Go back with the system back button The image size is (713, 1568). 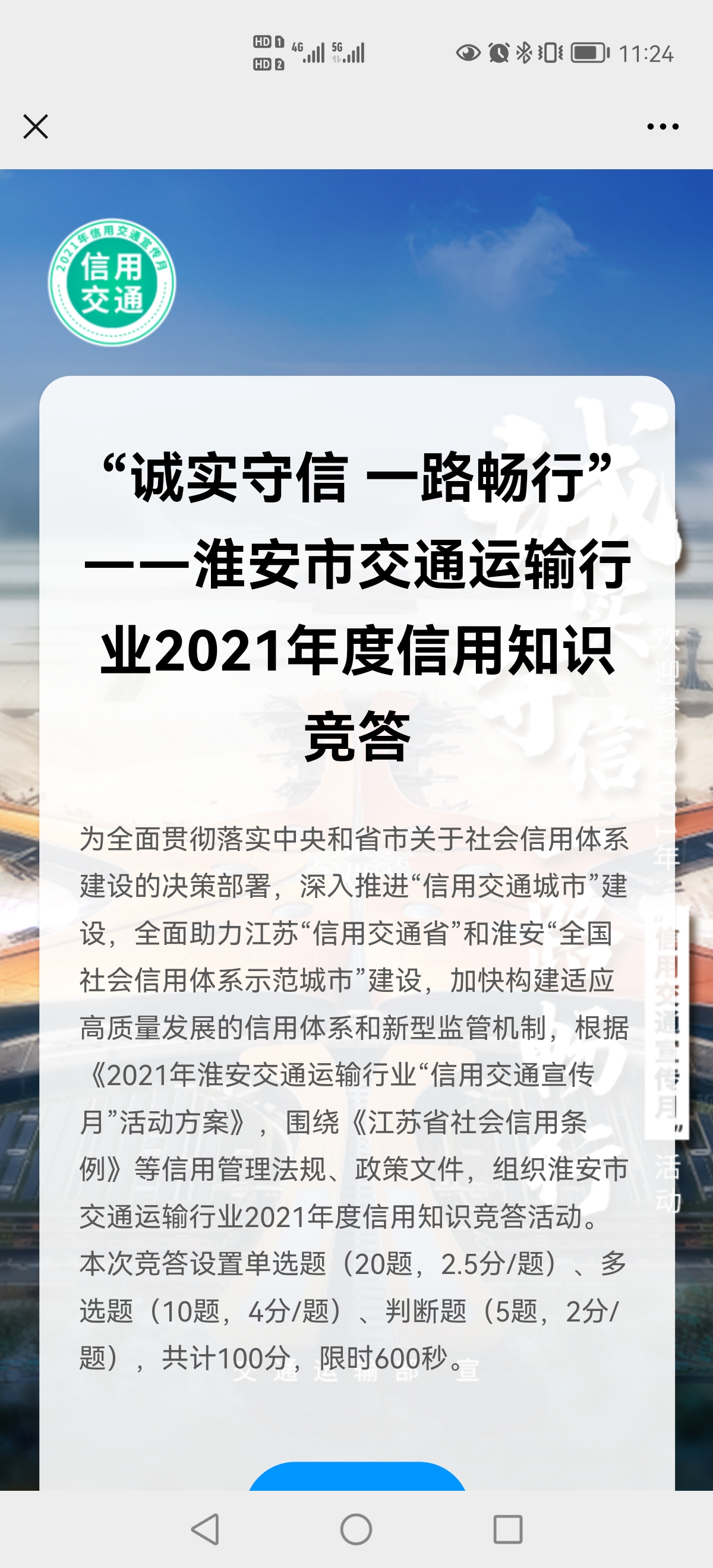206,1529
